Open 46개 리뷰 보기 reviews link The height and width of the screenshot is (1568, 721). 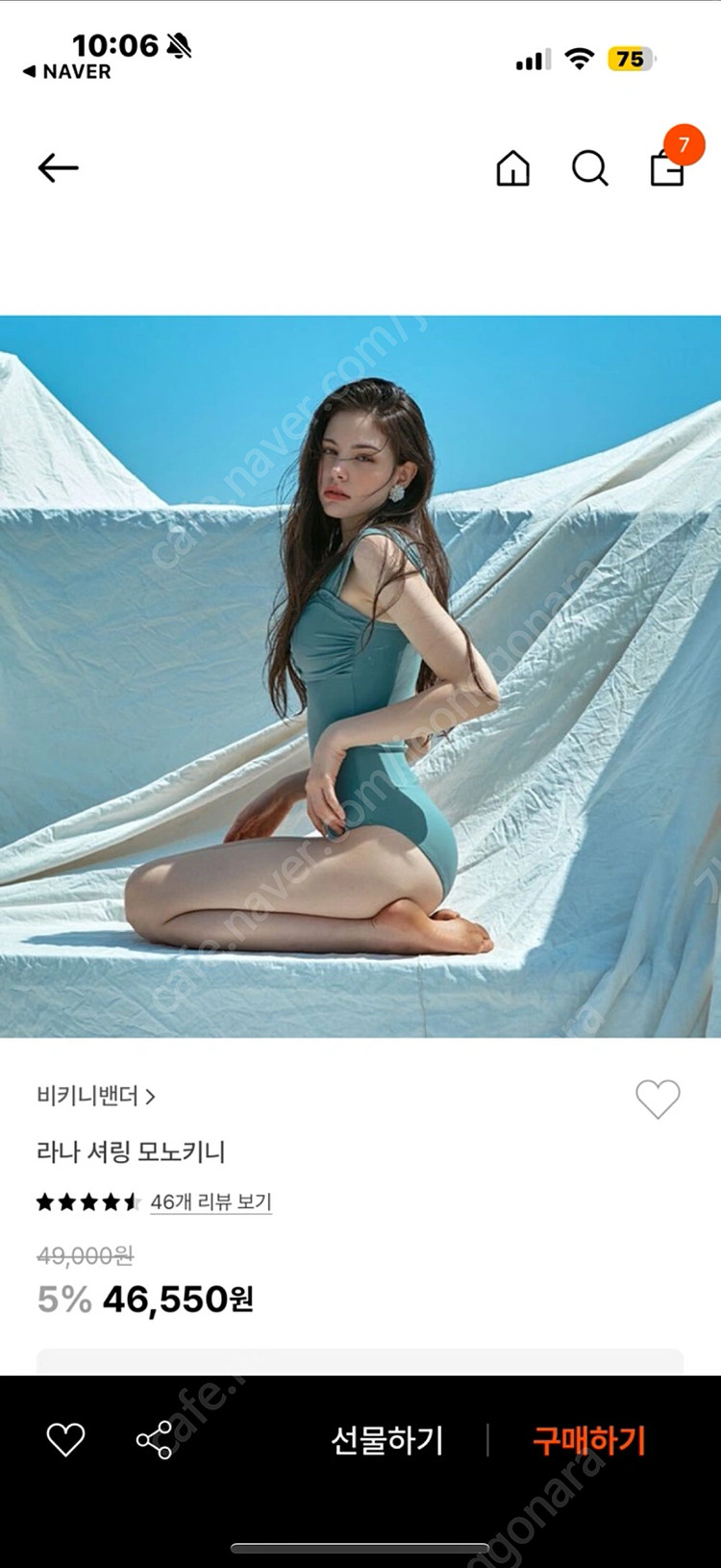[x=210, y=1201]
